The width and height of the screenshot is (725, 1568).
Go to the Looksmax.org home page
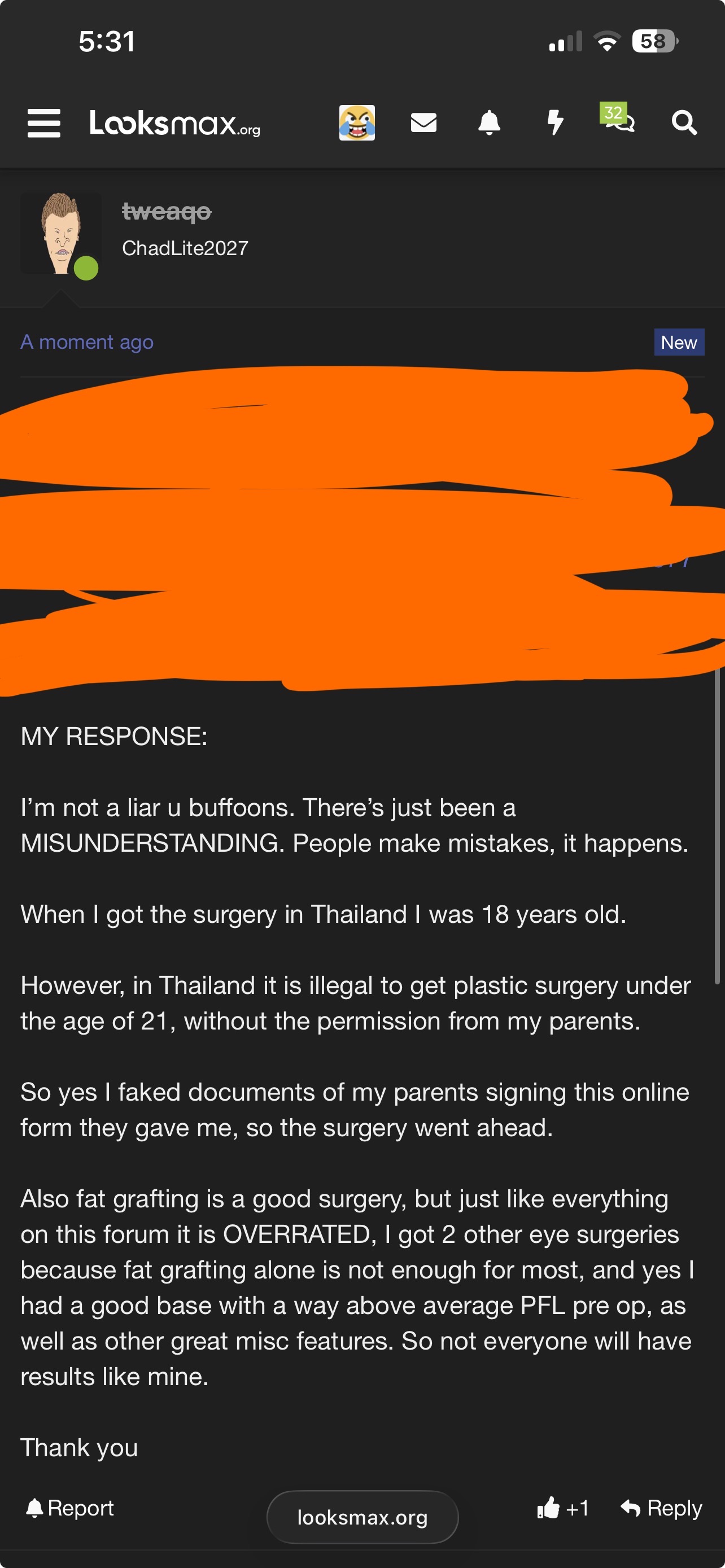click(x=174, y=124)
